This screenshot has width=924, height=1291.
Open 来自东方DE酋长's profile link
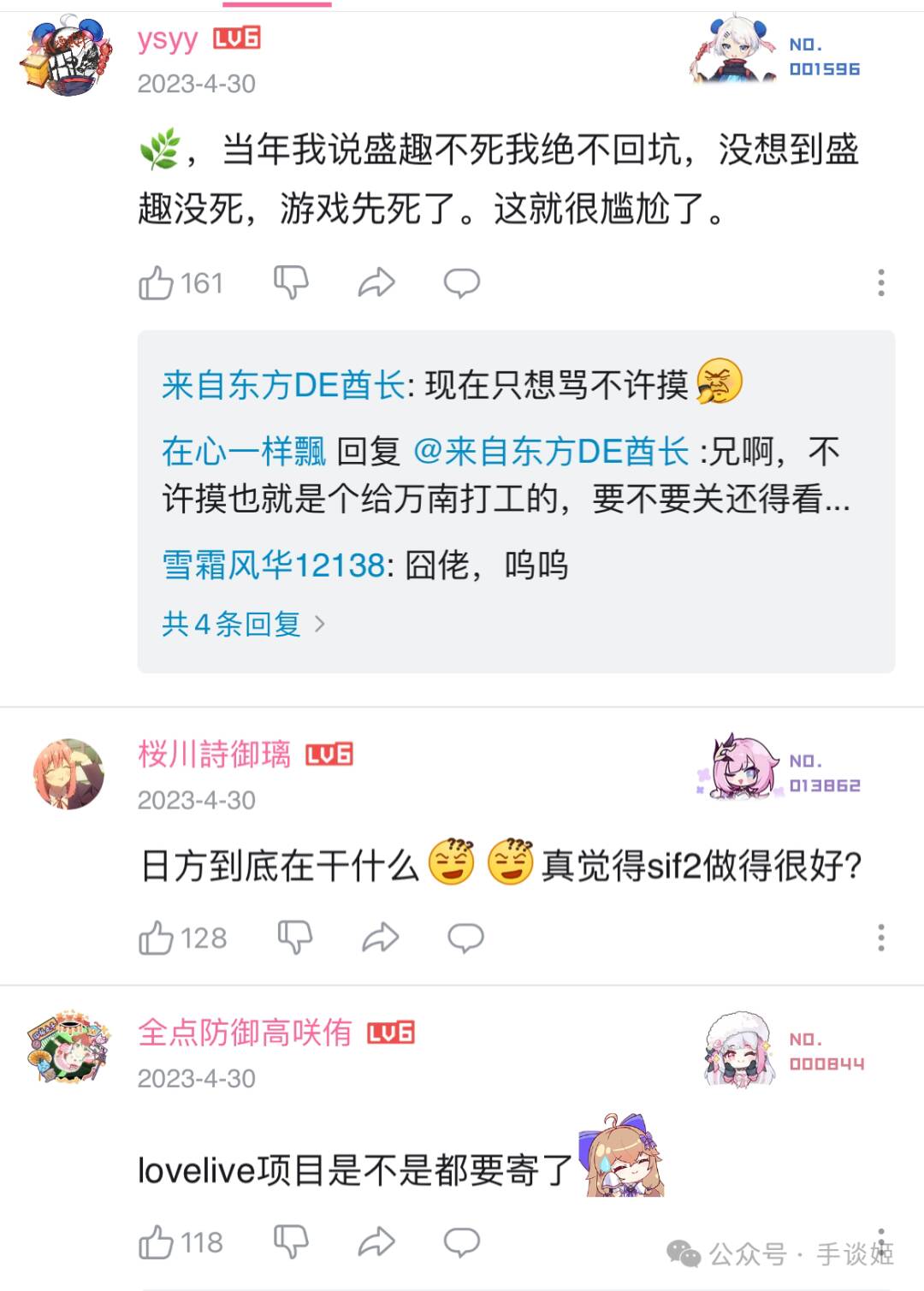(282, 385)
